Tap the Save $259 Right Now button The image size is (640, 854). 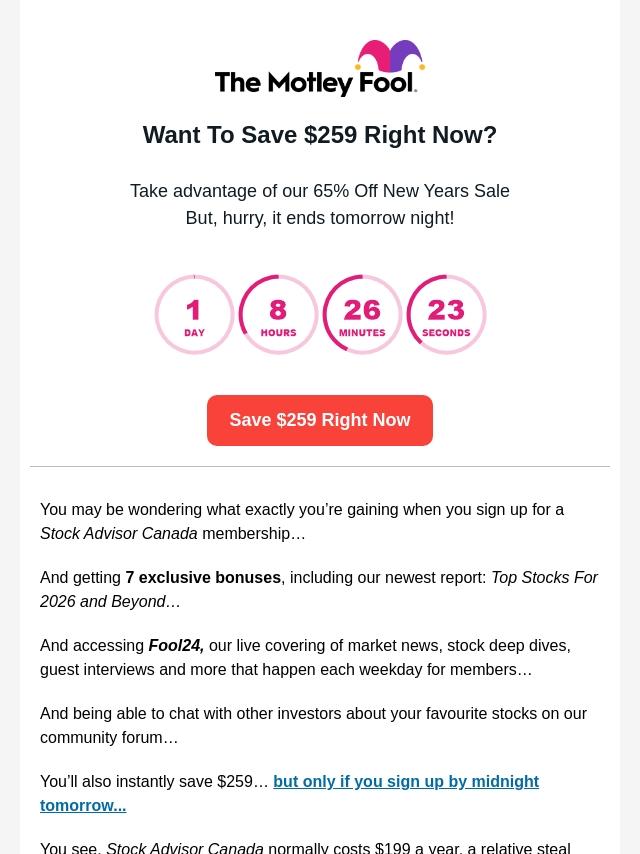click(x=319, y=420)
